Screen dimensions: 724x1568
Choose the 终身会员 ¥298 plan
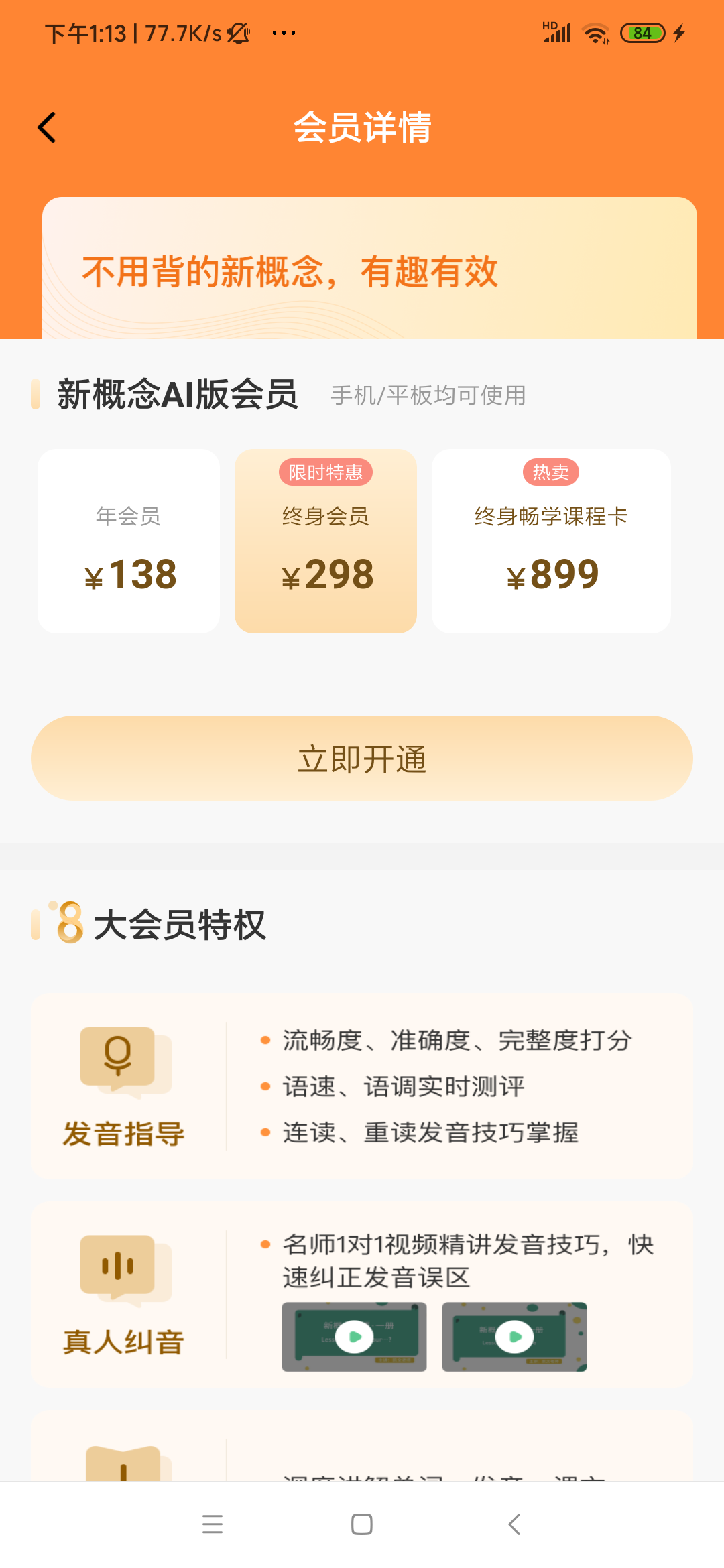[x=326, y=541]
